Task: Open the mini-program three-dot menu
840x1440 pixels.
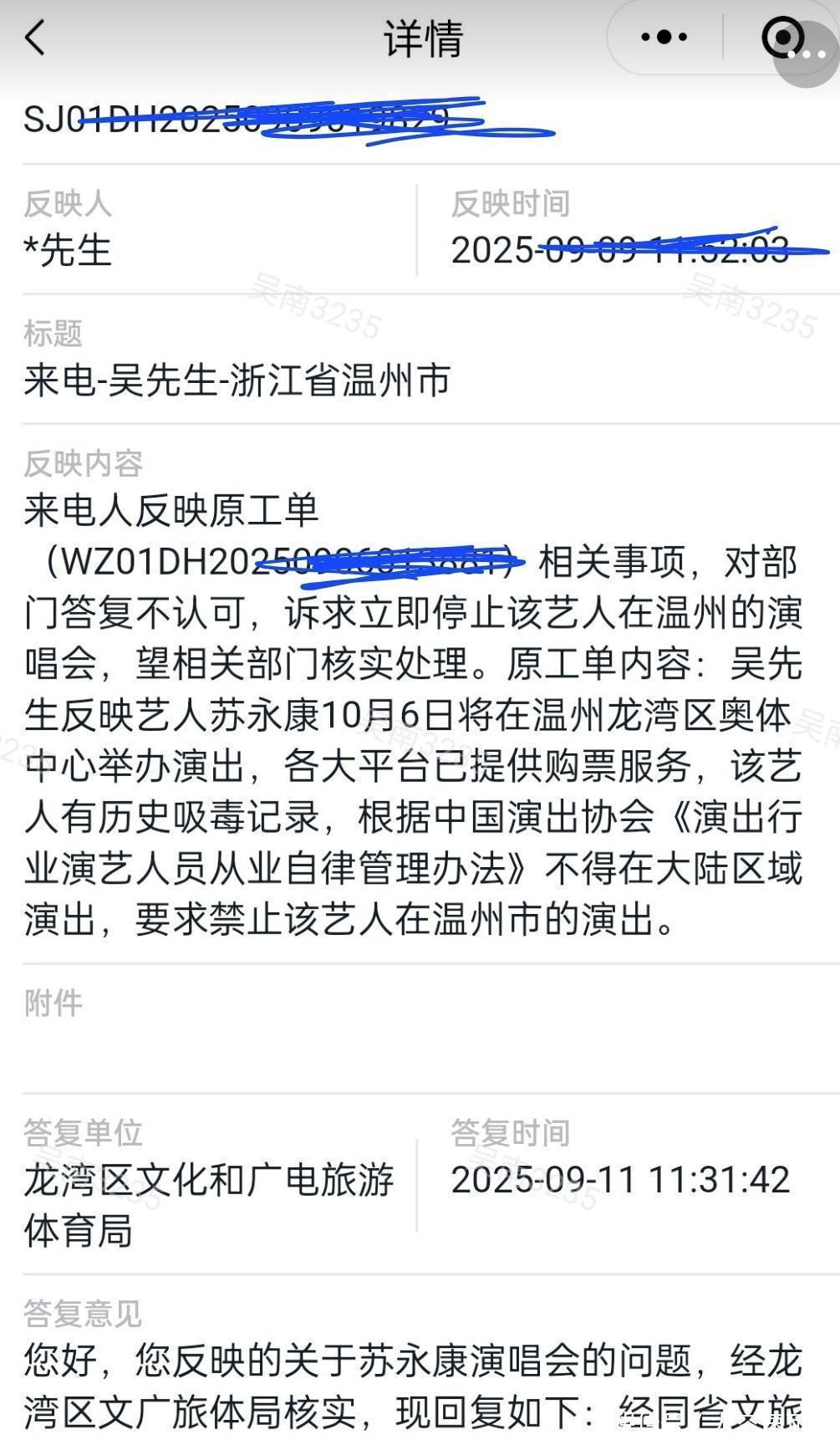Action: click(x=664, y=38)
